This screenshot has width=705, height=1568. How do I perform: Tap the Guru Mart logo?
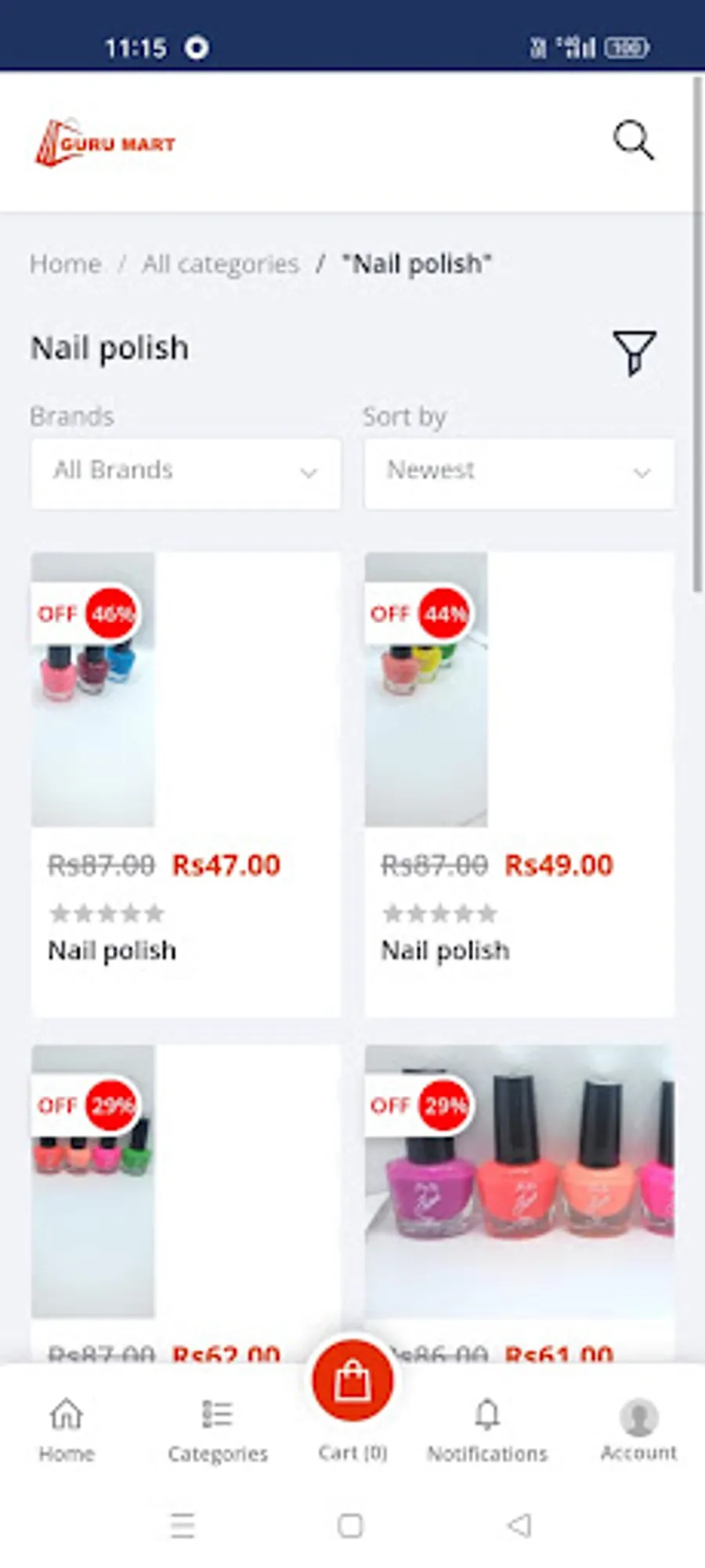coord(106,142)
